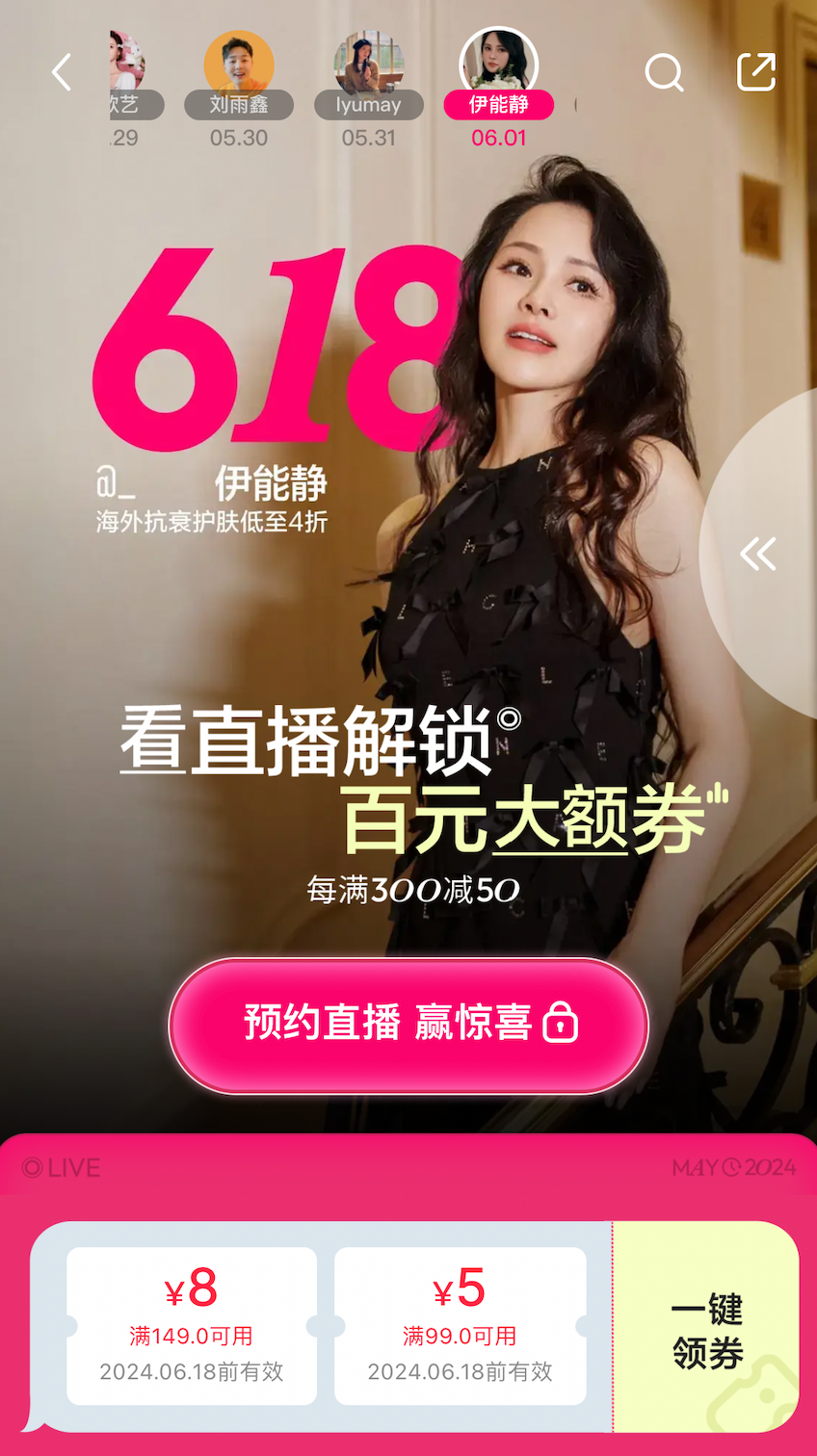Claim the ¥8 coupon over 149
The image size is (817, 1456).
(x=192, y=1326)
